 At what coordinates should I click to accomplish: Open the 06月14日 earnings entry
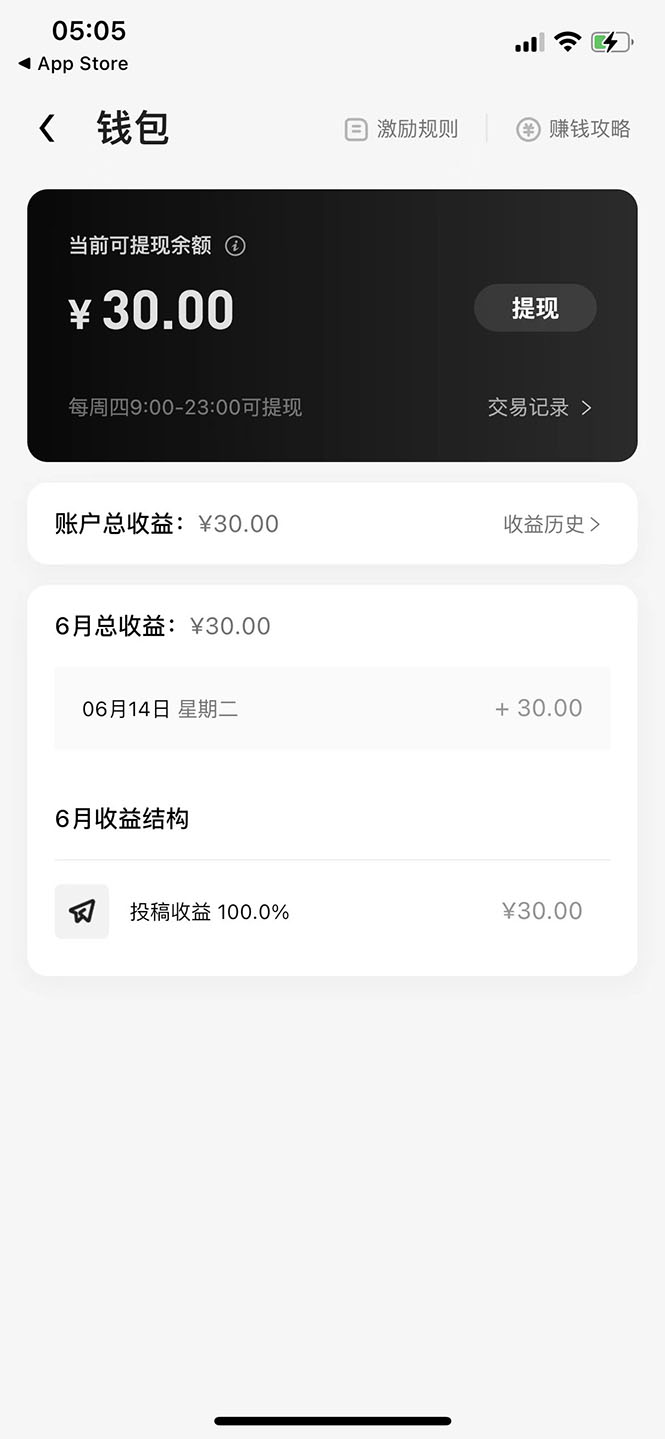[332, 708]
